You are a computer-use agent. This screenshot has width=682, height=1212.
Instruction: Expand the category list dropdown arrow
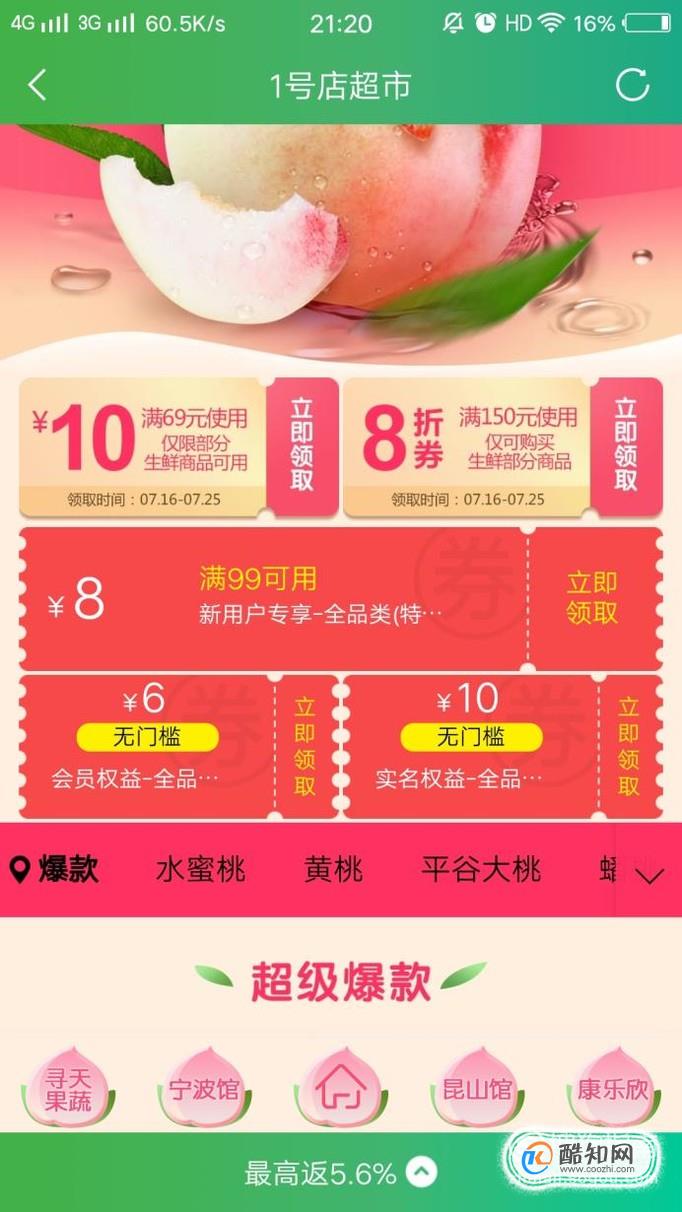(x=650, y=876)
